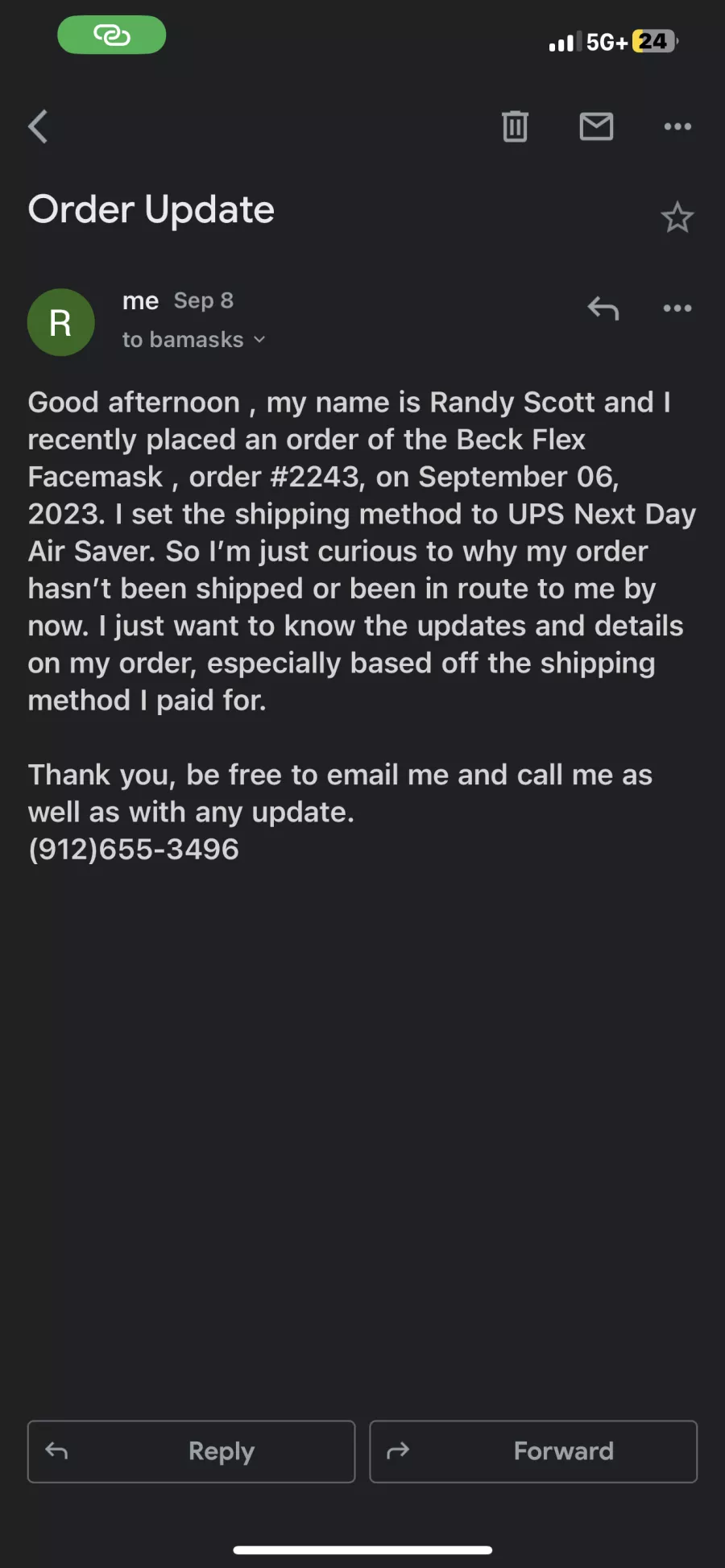The height and width of the screenshot is (1568, 725).
Task: Tap the Reply button at the bottom
Action: (x=192, y=1451)
